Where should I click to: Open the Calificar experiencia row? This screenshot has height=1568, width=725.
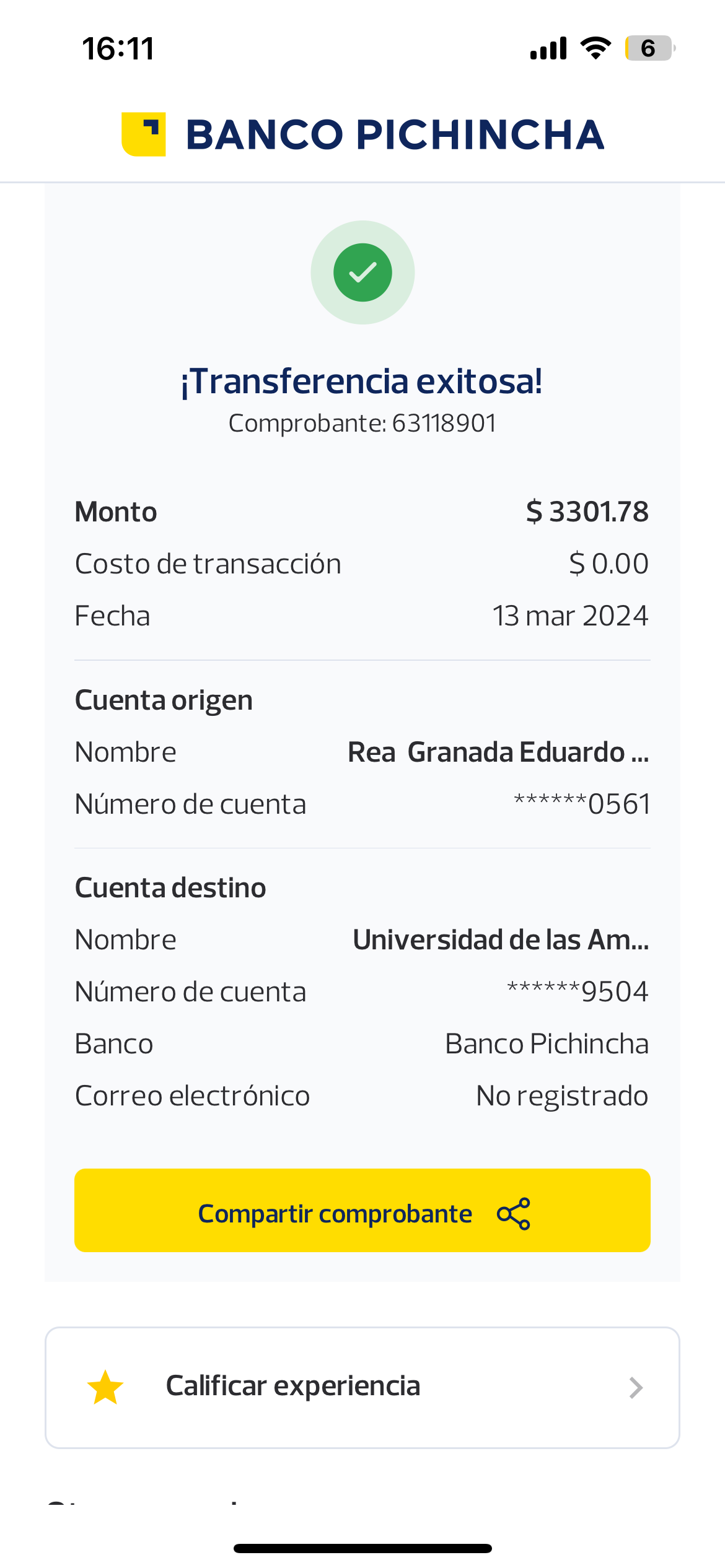362,1387
